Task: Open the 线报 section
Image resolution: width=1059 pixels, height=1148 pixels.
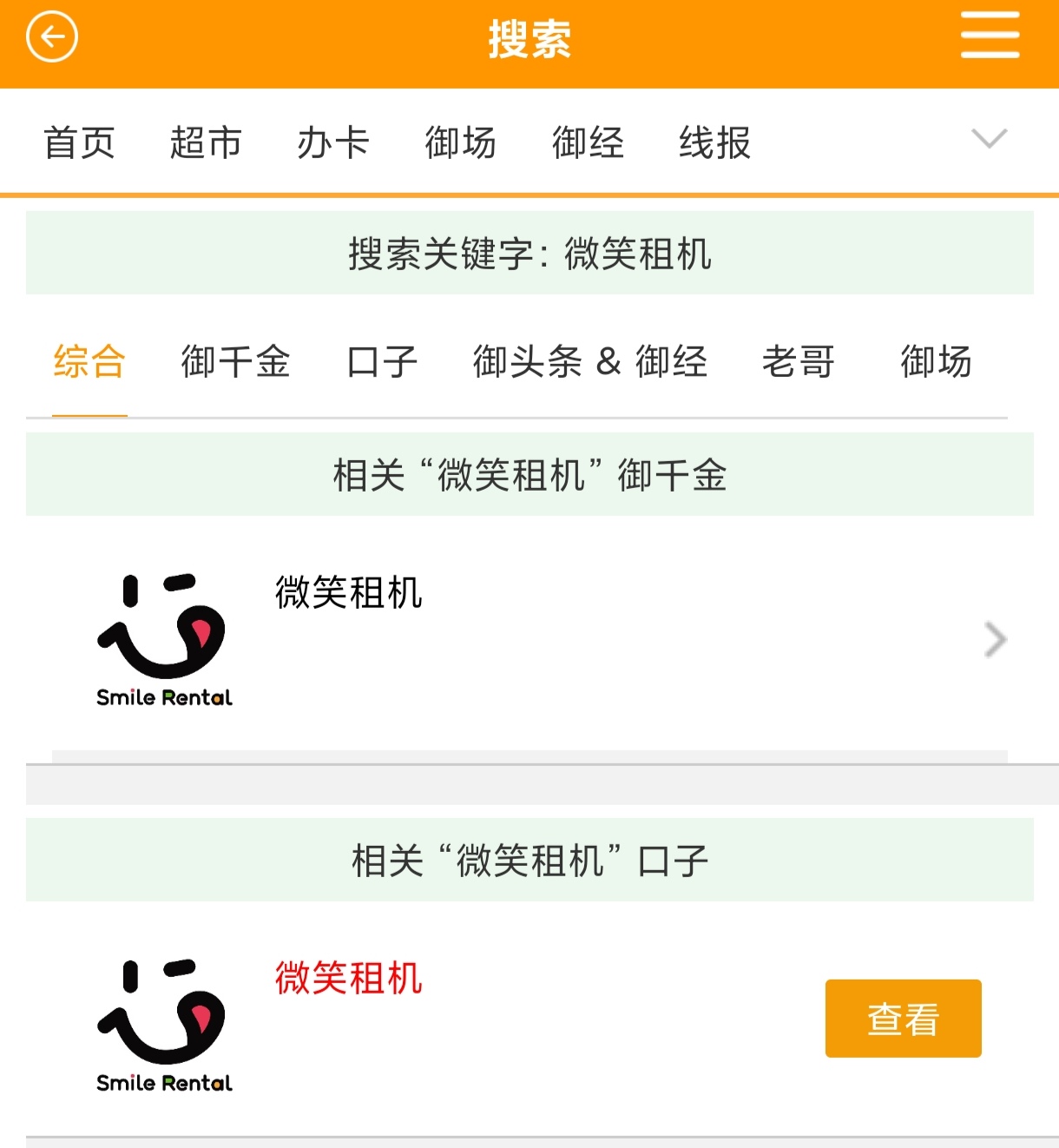Action: click(714, 142)
